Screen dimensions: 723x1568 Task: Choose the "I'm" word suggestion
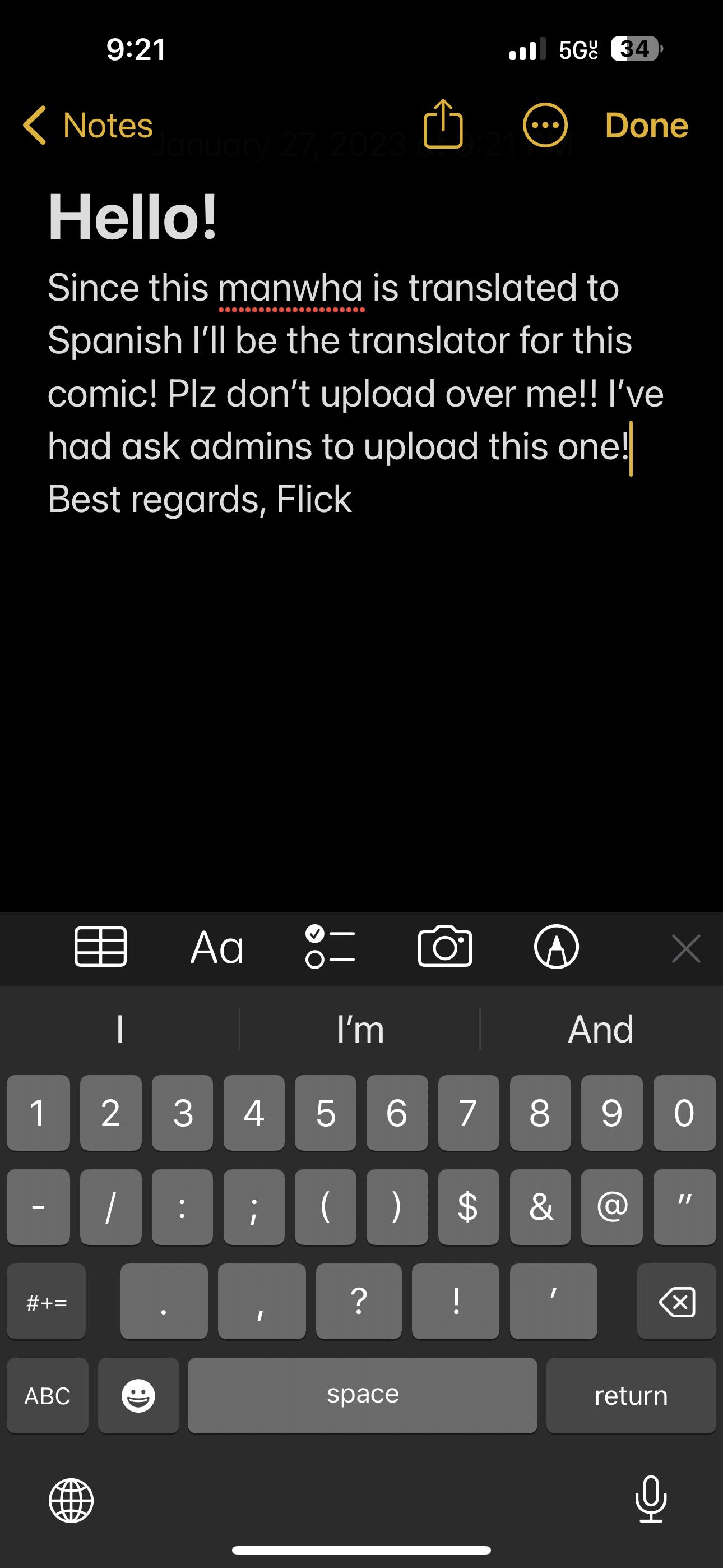point(360,1029)
